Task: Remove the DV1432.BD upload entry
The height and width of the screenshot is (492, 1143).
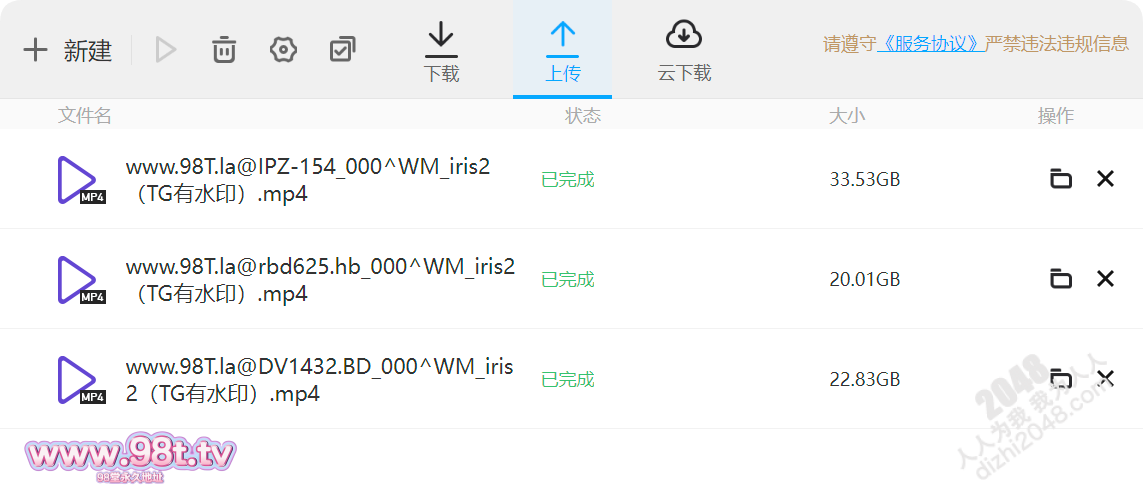Action: [x=1105, y=379]
